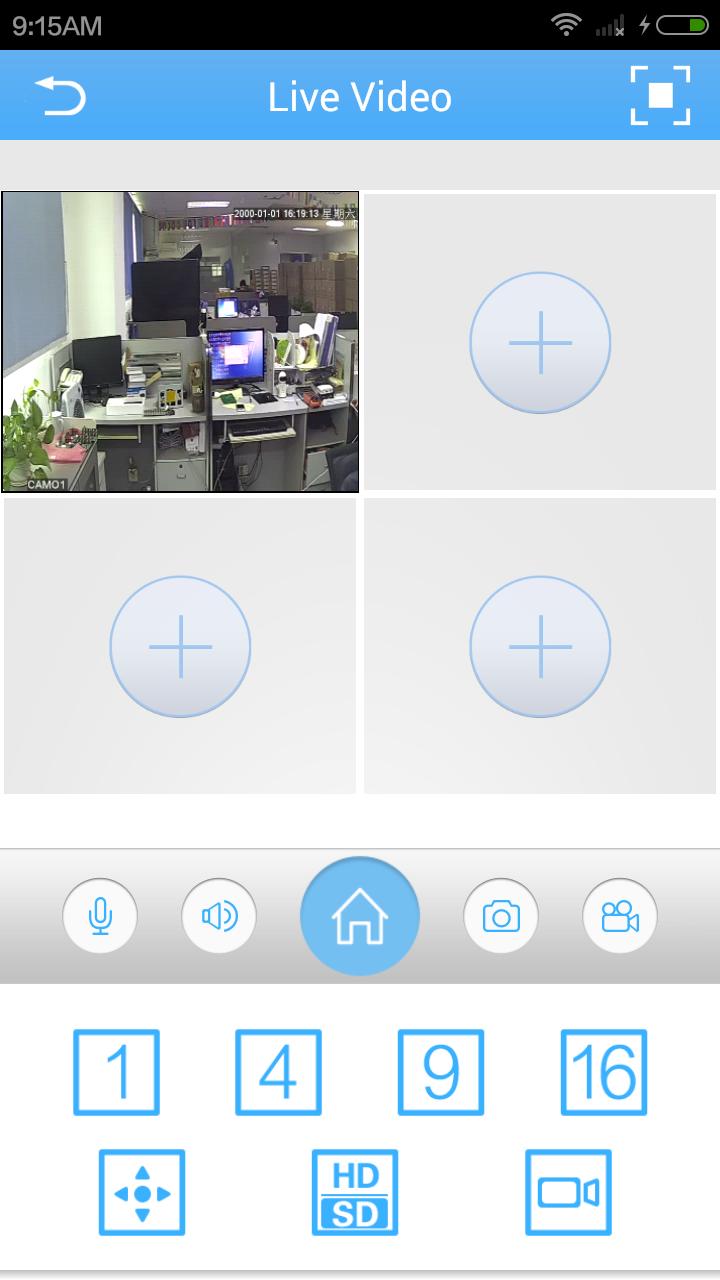Enter fullscreen video mode
The image size is (720, 1280).
click(660, 95)
